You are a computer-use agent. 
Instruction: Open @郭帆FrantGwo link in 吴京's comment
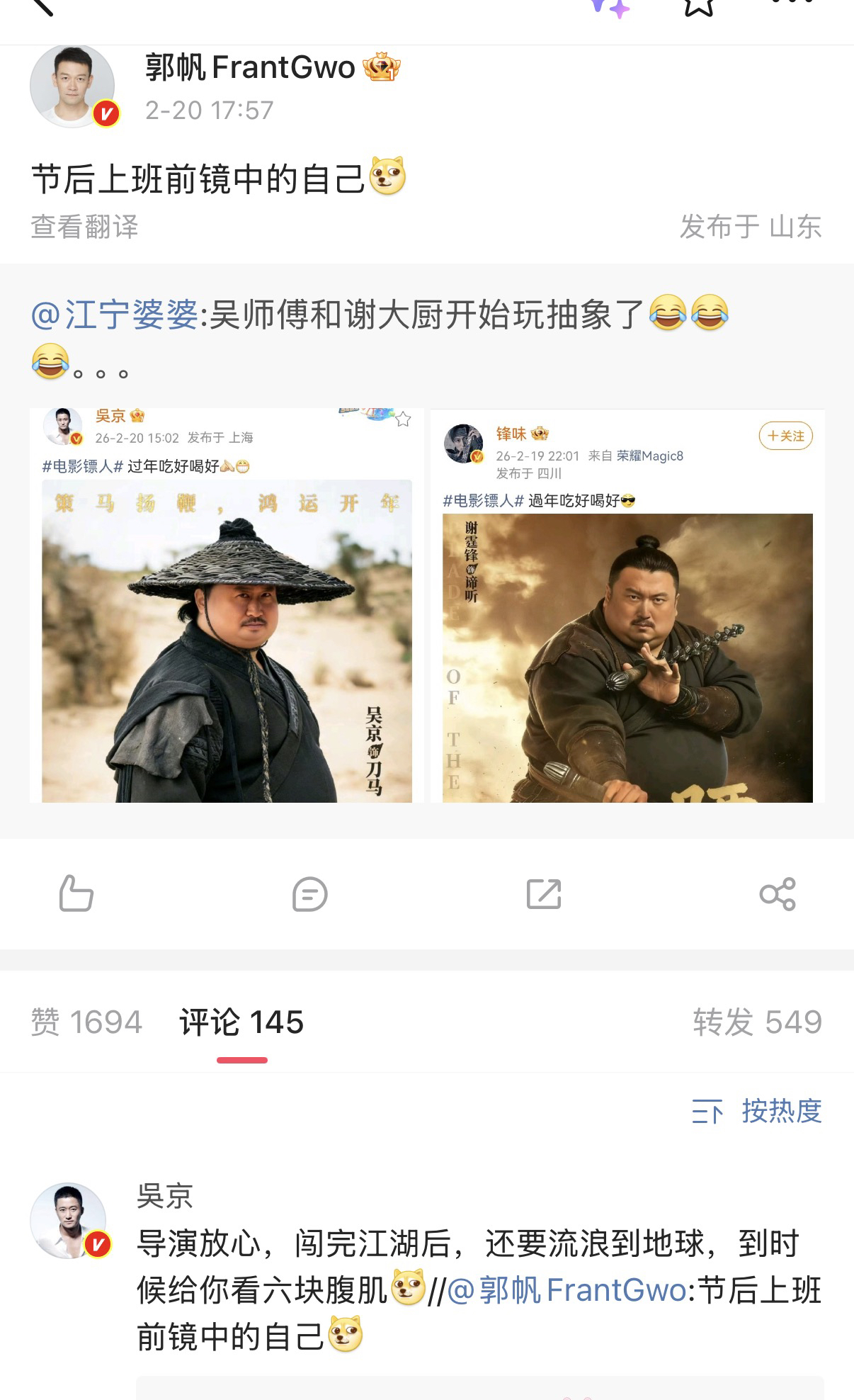(567, 1291)
